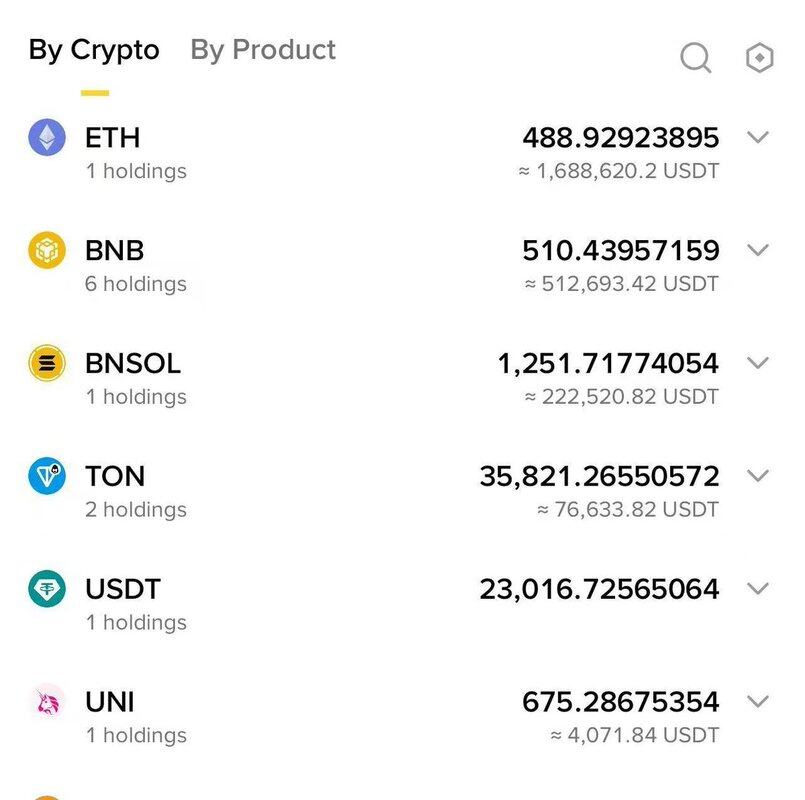The image size is (805, 800).
Task: Expand the TON holdings chevron
Action: point(759,476)
